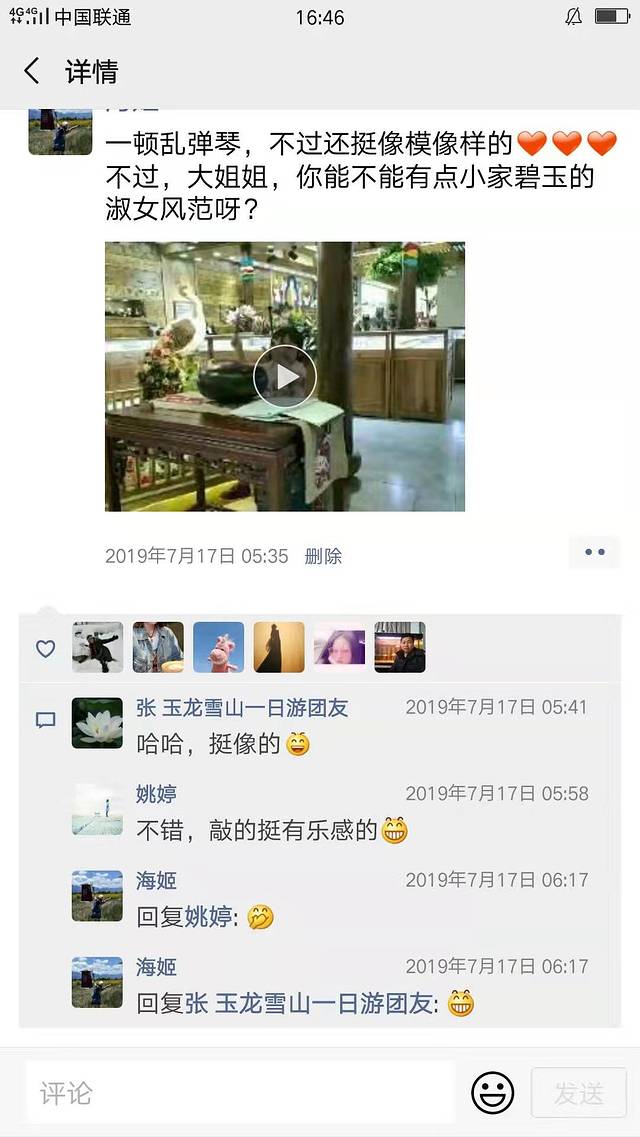Open the first liker's avatar in the likes row
The height and width of the screenshot is (1137, 640).
point(97,647)
